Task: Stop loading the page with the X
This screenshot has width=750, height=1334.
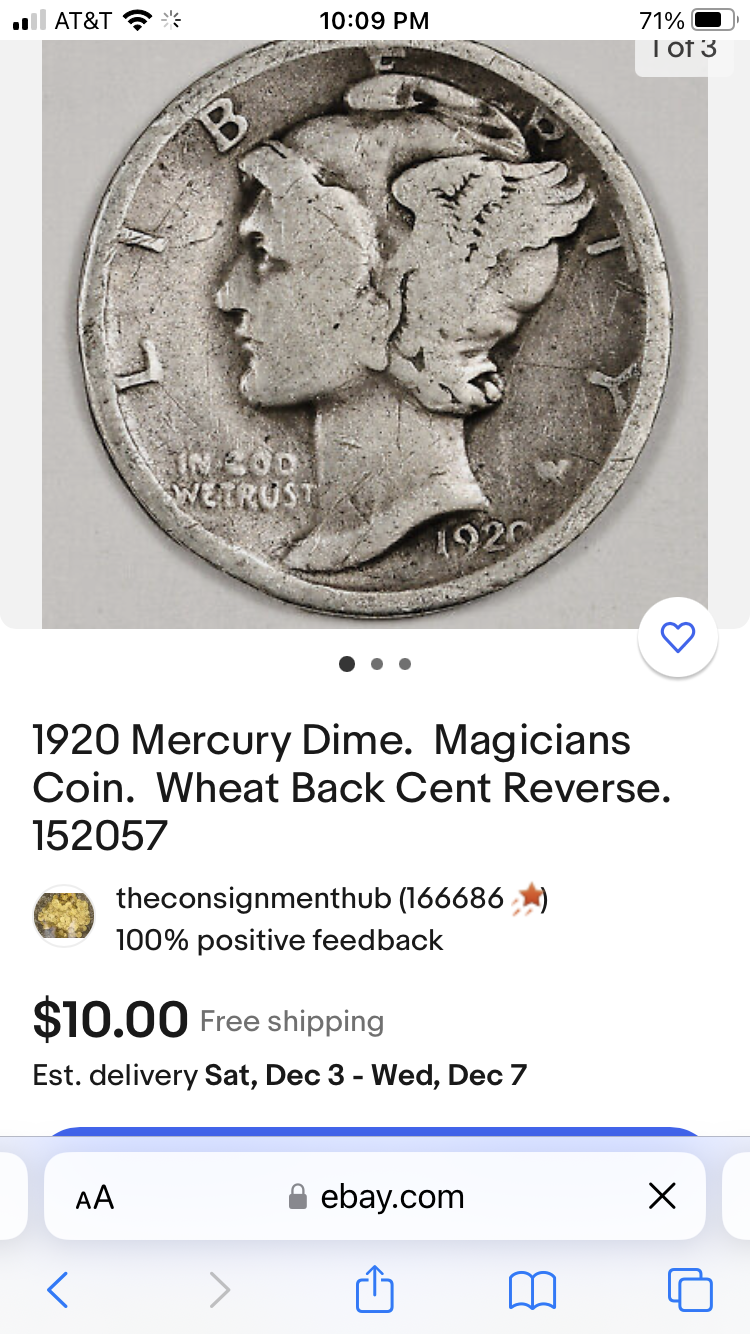Action: [662, 1196]
